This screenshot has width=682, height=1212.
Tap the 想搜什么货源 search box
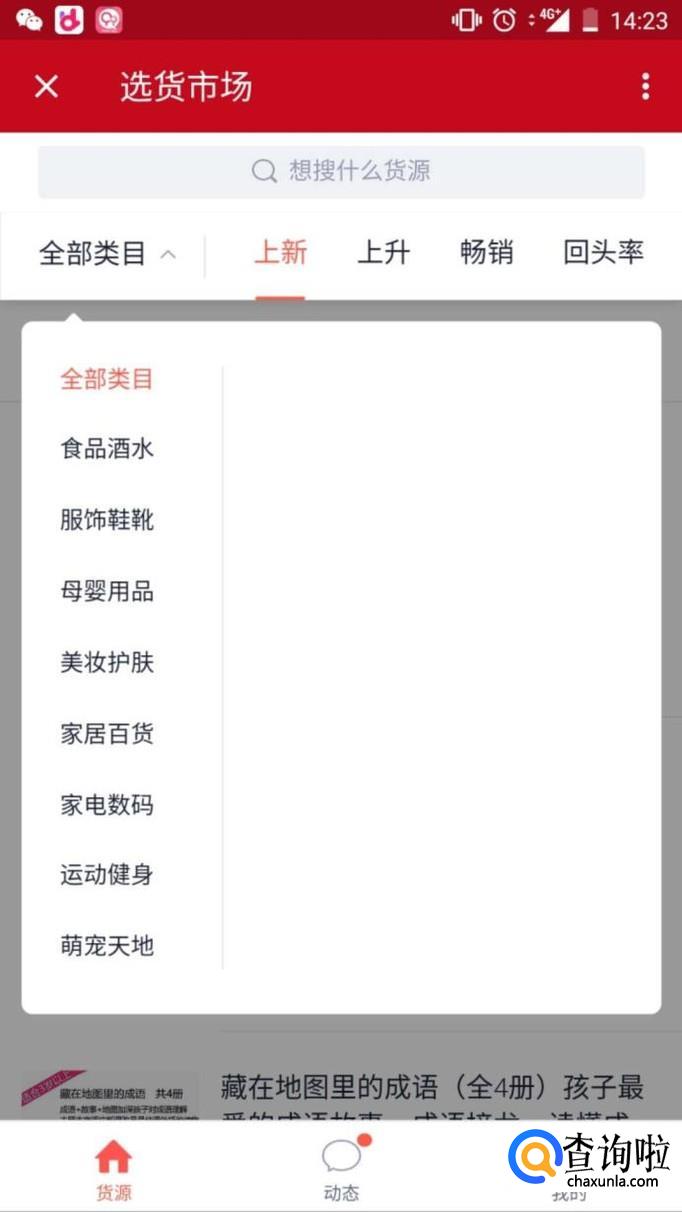341,171
